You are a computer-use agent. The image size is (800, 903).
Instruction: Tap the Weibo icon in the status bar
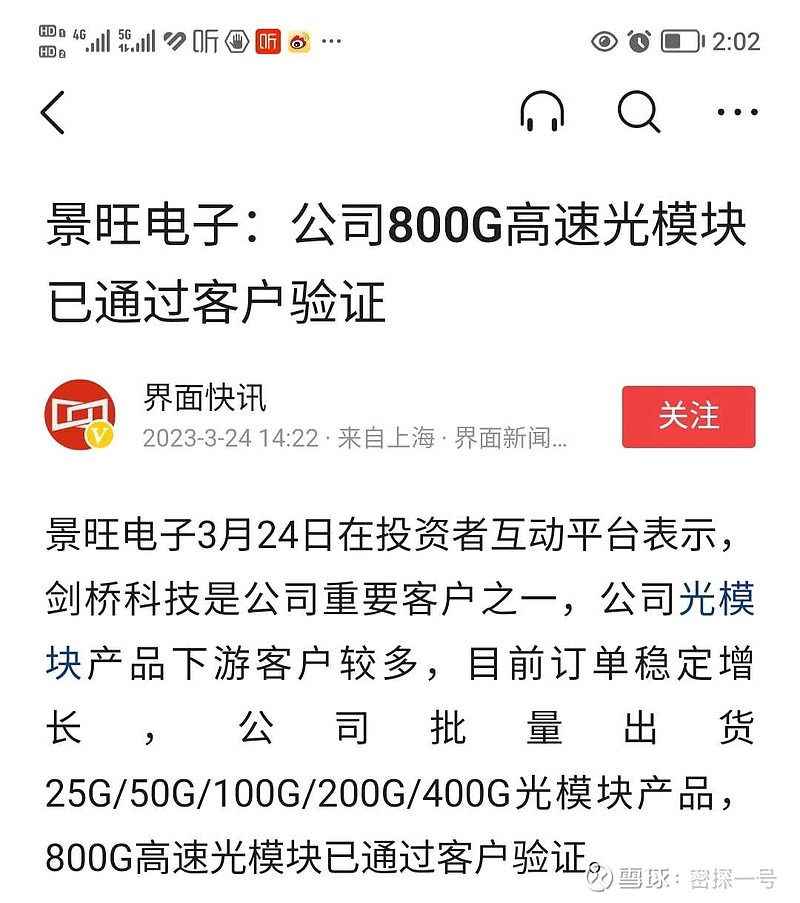click(298, 41)
